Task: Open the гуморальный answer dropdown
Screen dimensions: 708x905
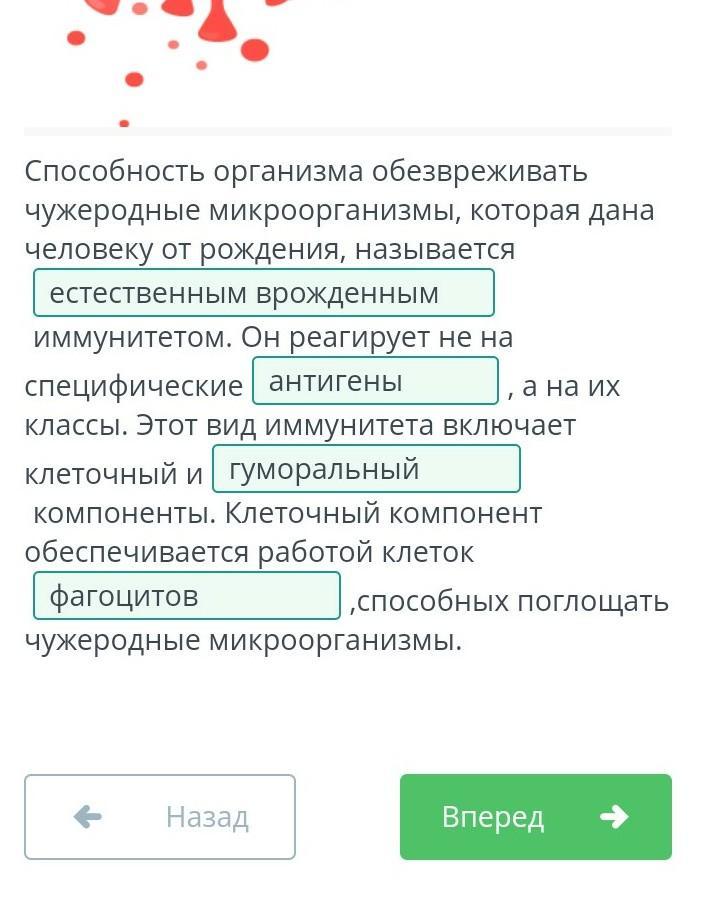Action: [x=366, y=469]
